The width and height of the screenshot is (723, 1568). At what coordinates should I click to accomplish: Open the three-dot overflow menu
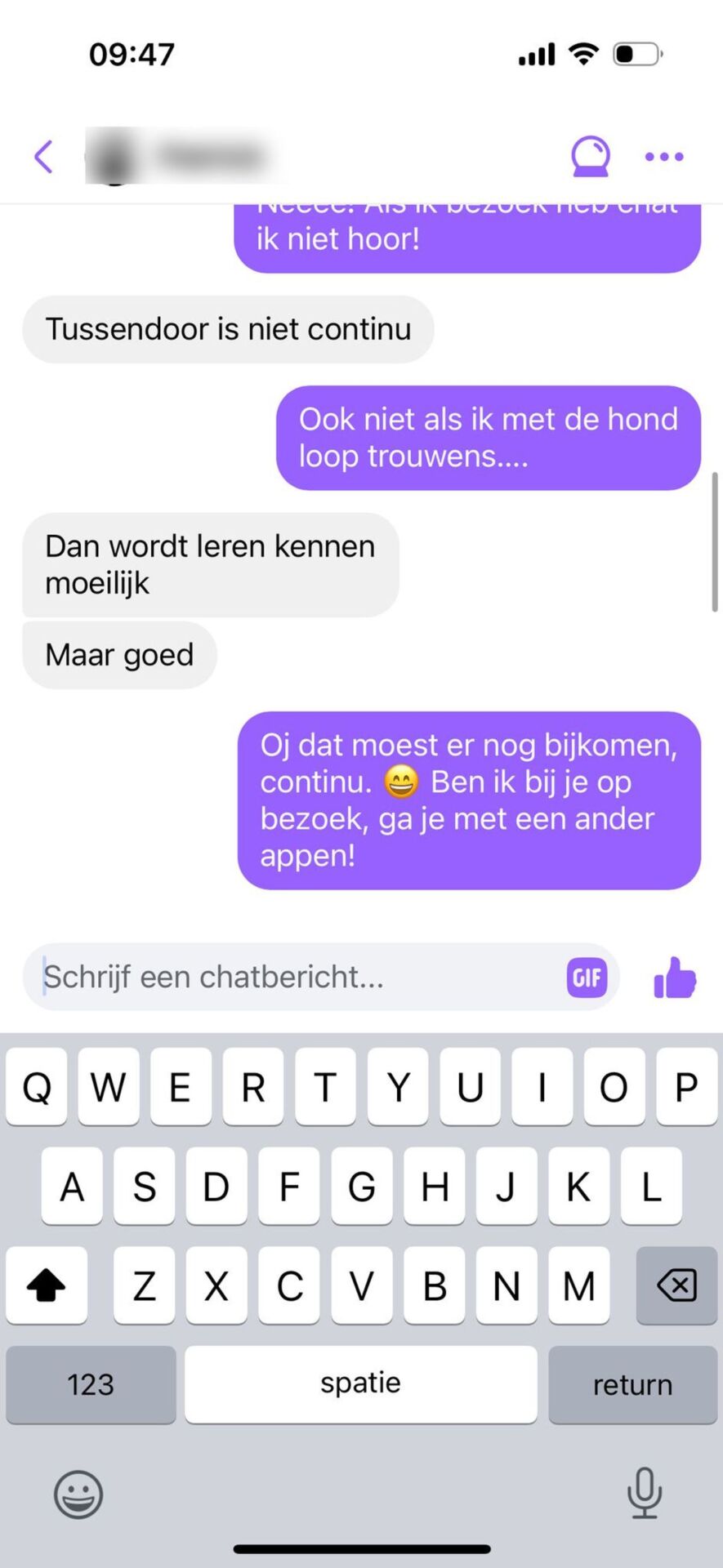click(664, 156)
